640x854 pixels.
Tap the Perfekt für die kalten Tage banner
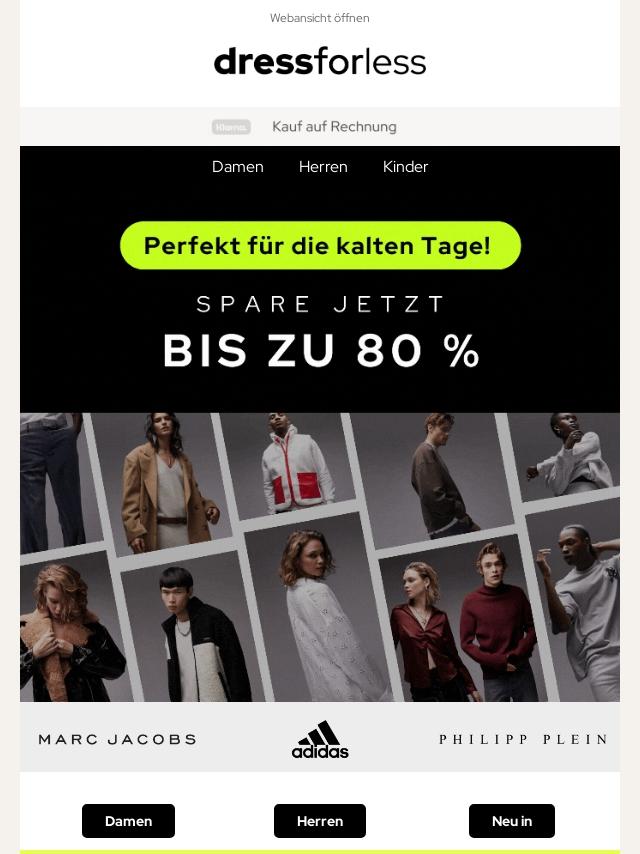coord(320,246)
